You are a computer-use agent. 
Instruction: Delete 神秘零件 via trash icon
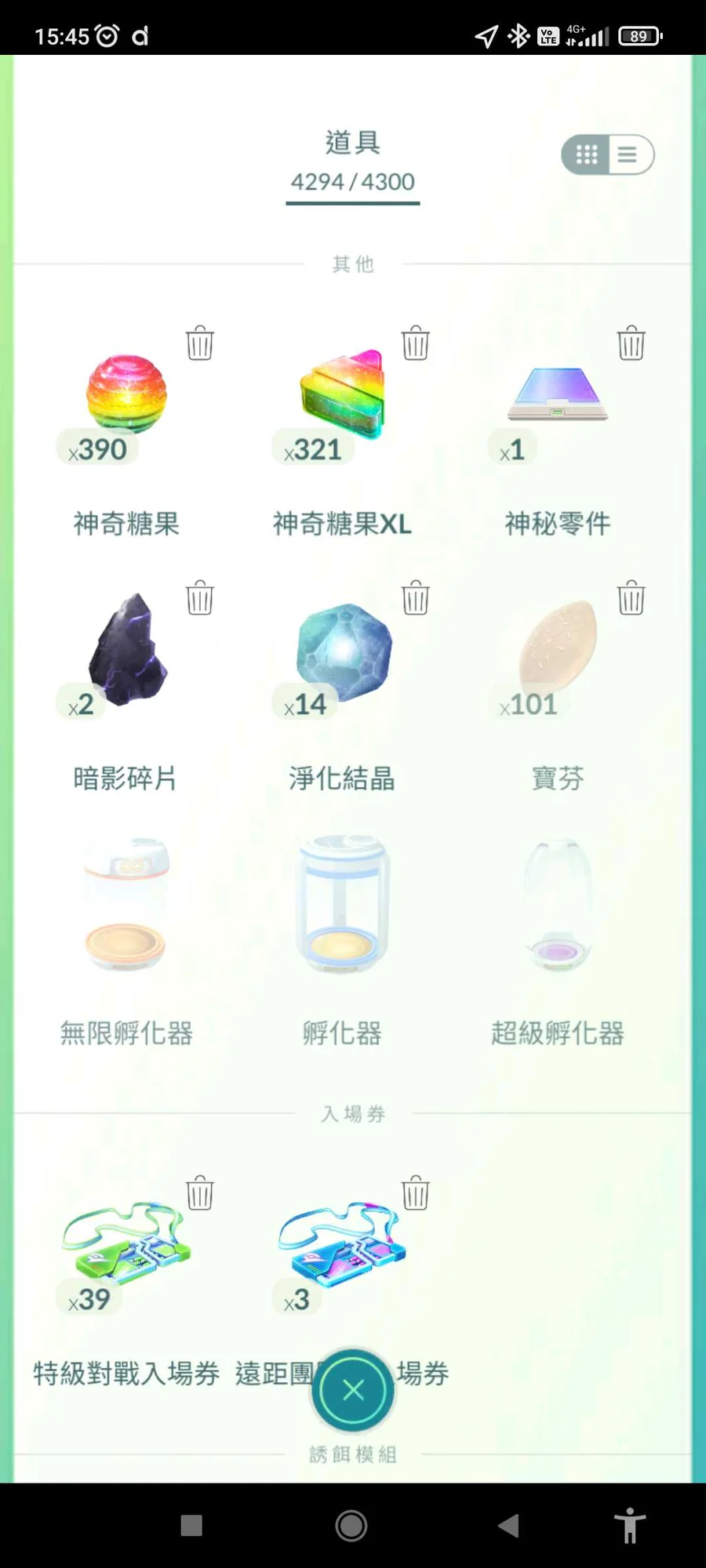631,343
